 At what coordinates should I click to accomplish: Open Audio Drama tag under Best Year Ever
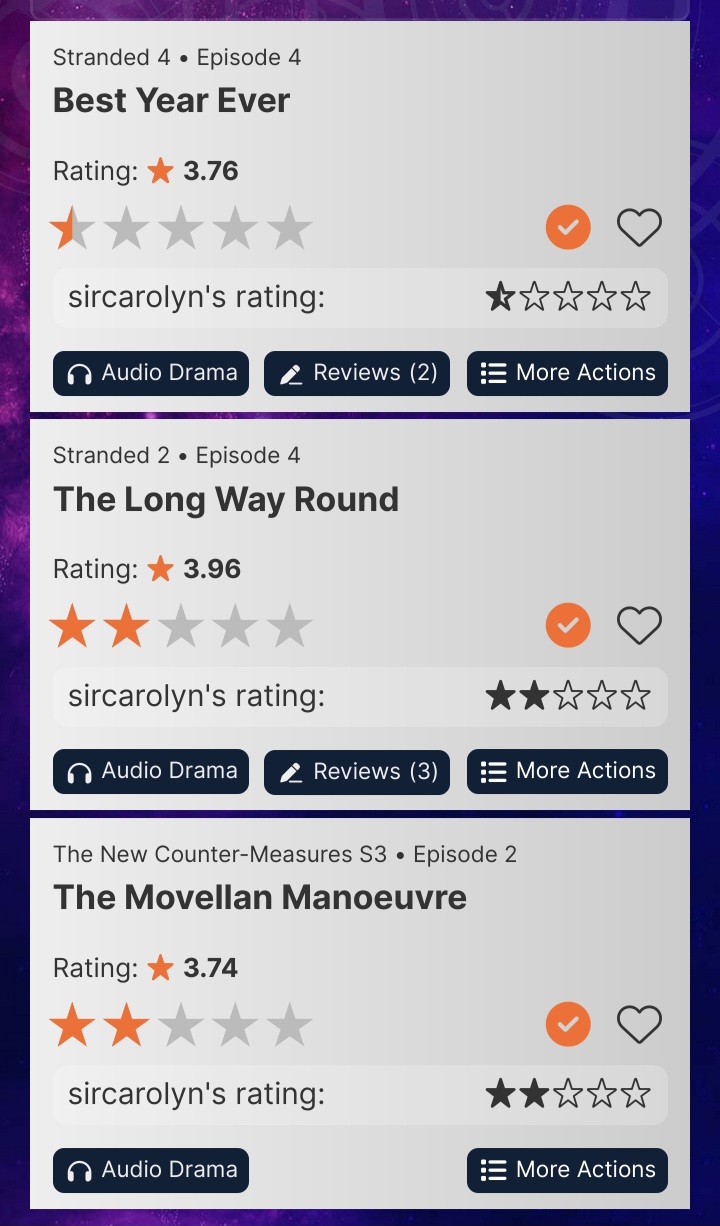point(151,373)
